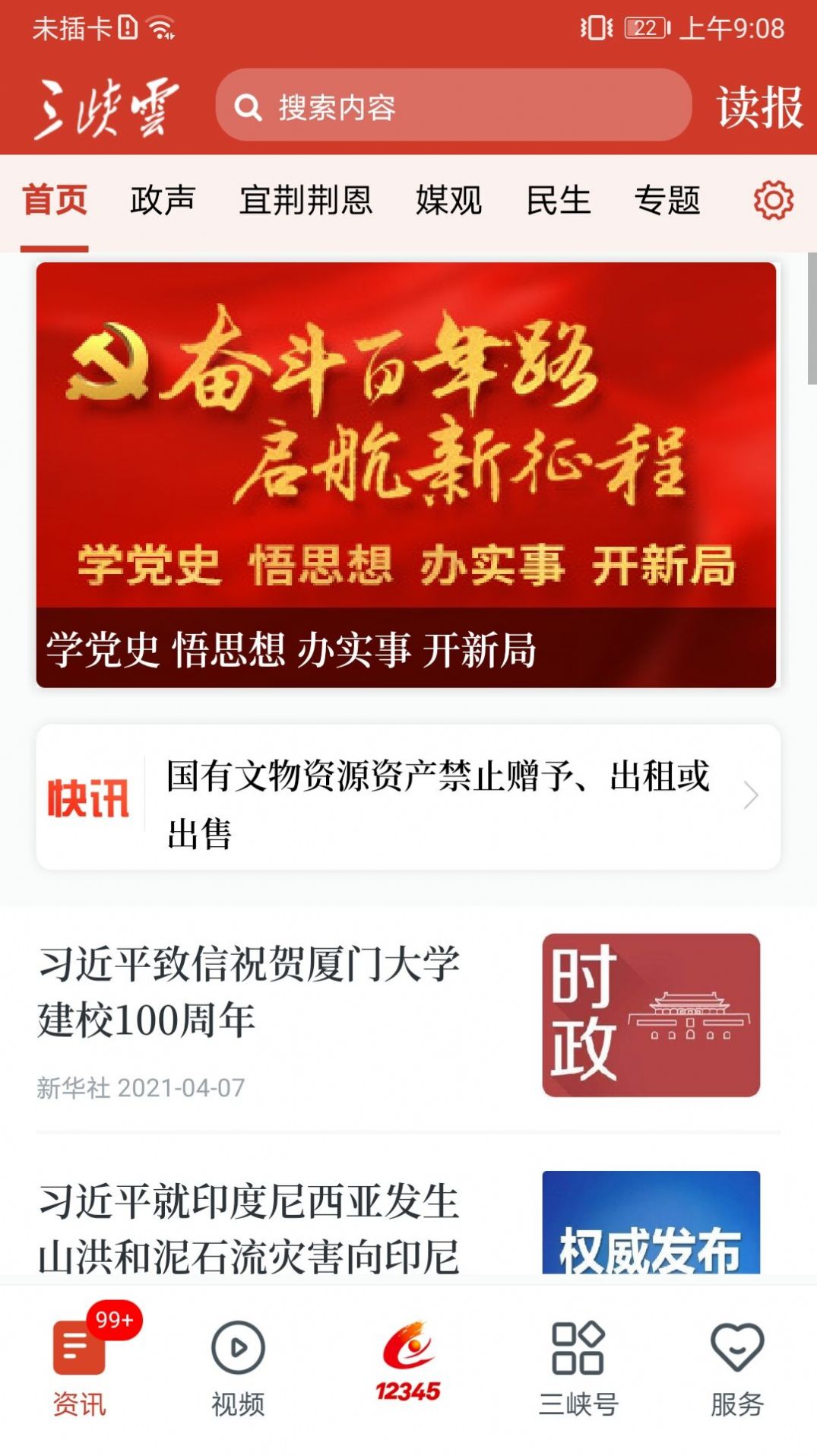Switch to the 政声 tab

click(162, 200)
